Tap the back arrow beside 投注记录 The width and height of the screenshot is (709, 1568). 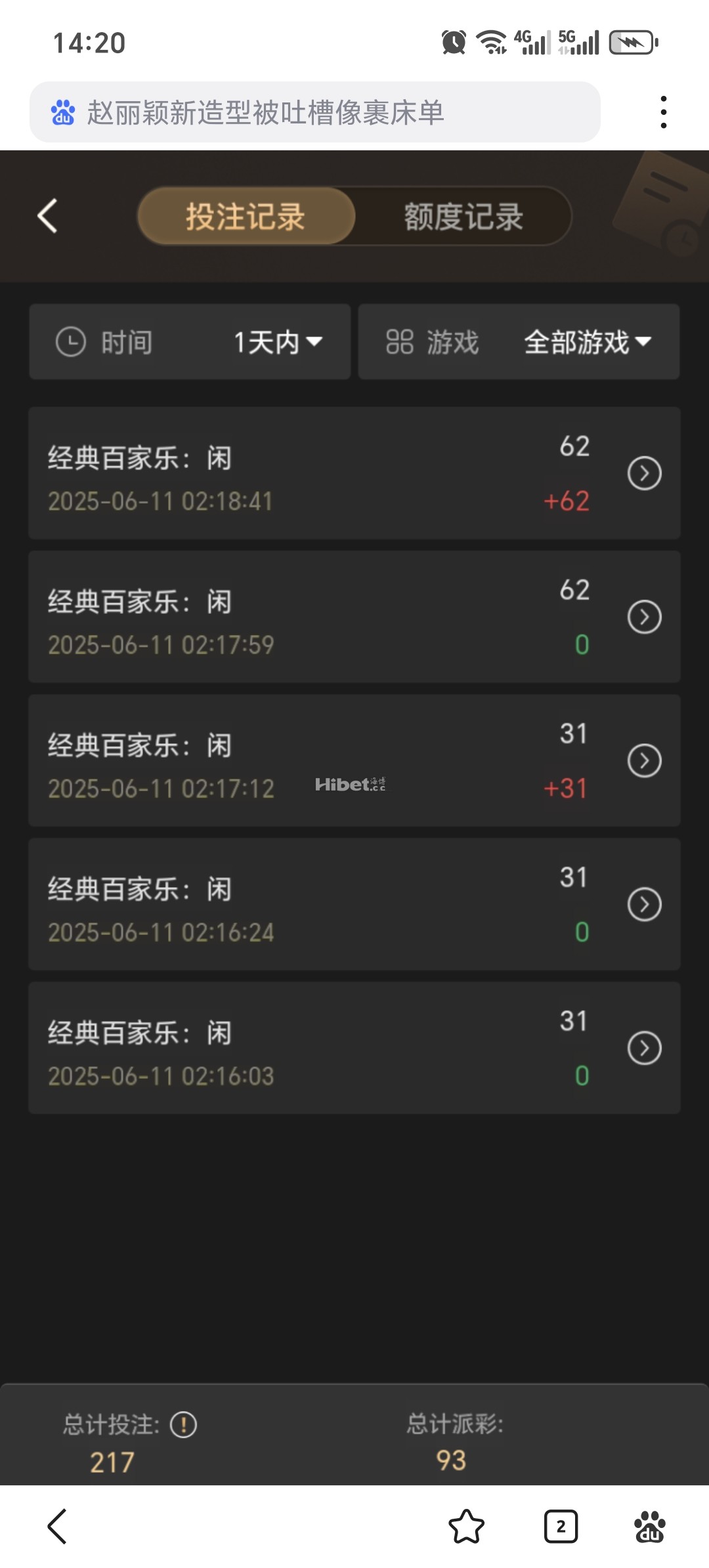[47, 217]
